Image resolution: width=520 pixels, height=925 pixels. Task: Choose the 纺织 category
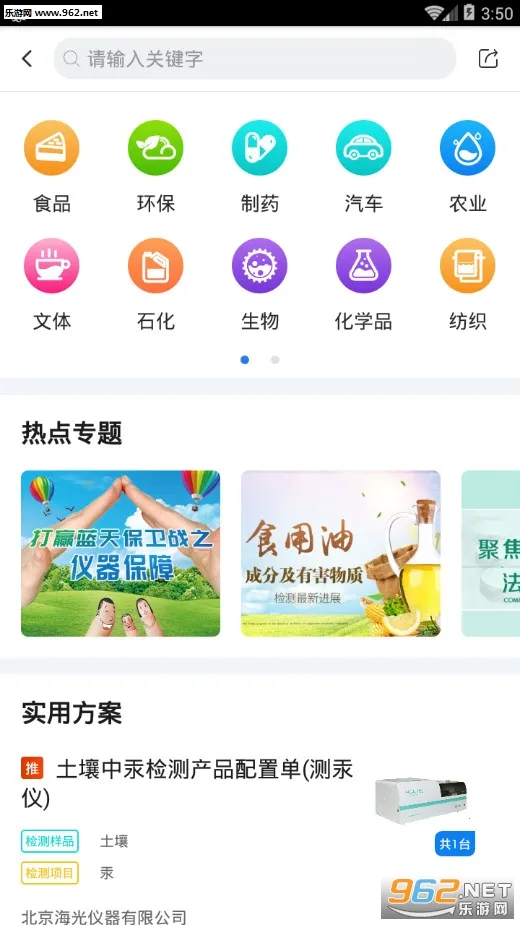click(x=467, y=285)
